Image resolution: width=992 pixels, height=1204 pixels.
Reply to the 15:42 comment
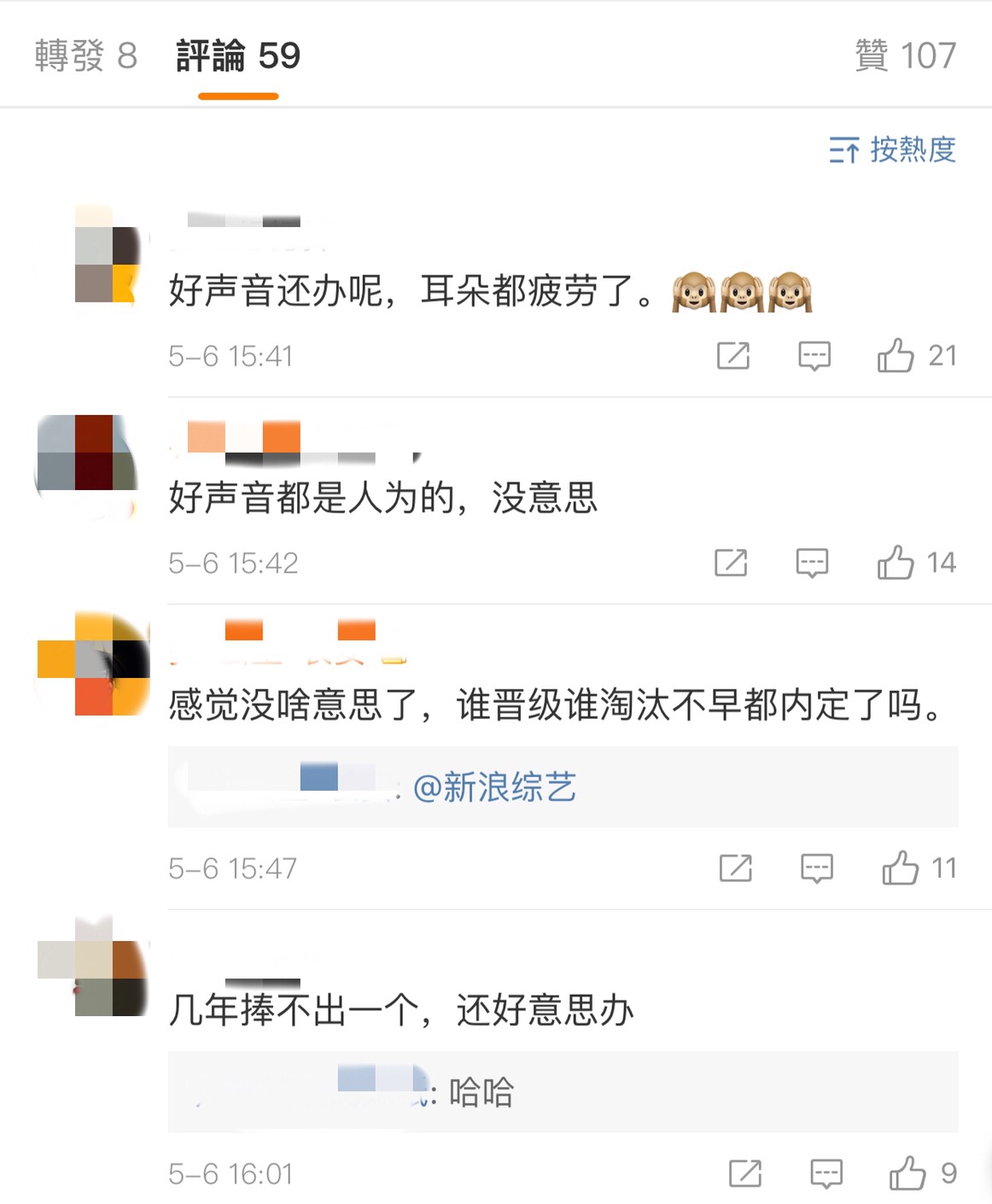(x=812, y=563)
